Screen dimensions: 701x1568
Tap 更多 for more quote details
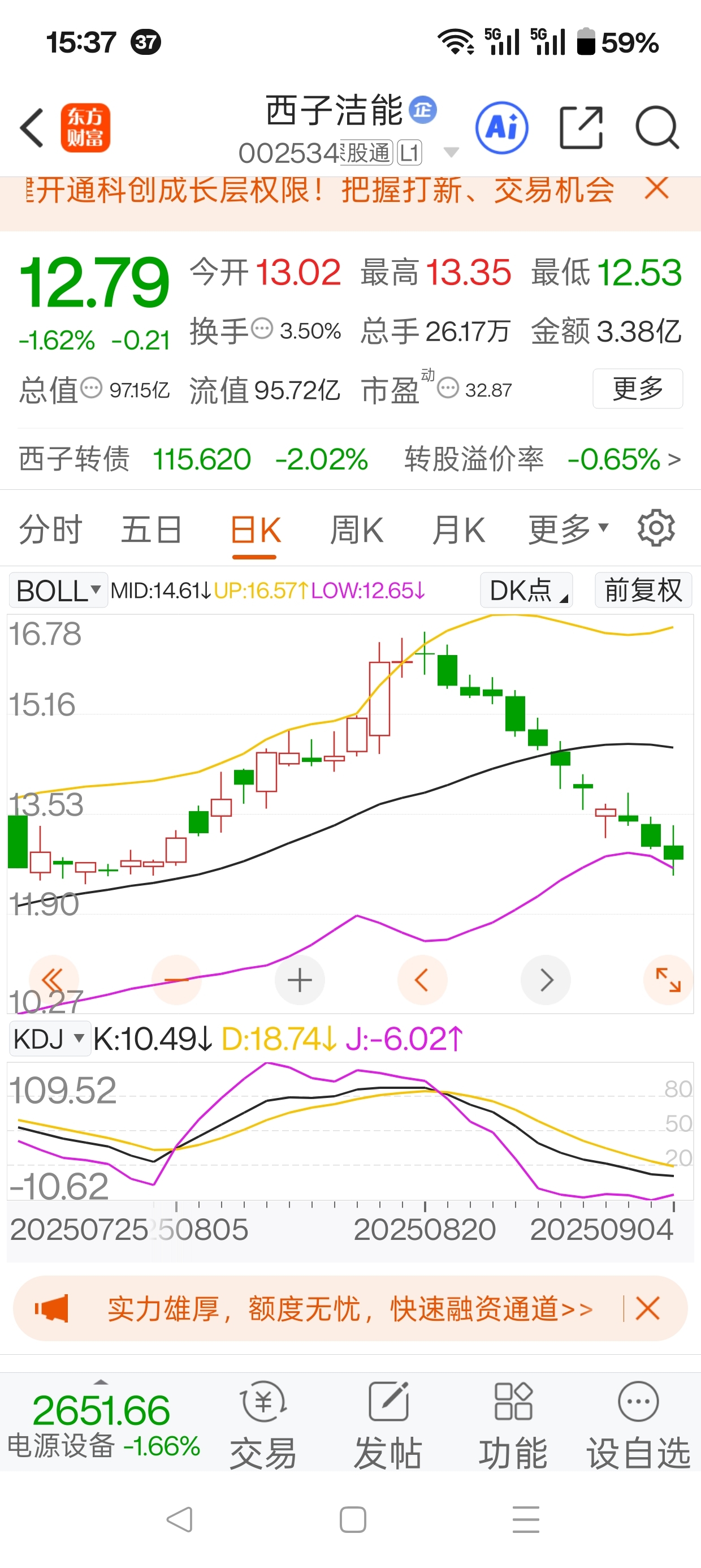tap(638, 389)
